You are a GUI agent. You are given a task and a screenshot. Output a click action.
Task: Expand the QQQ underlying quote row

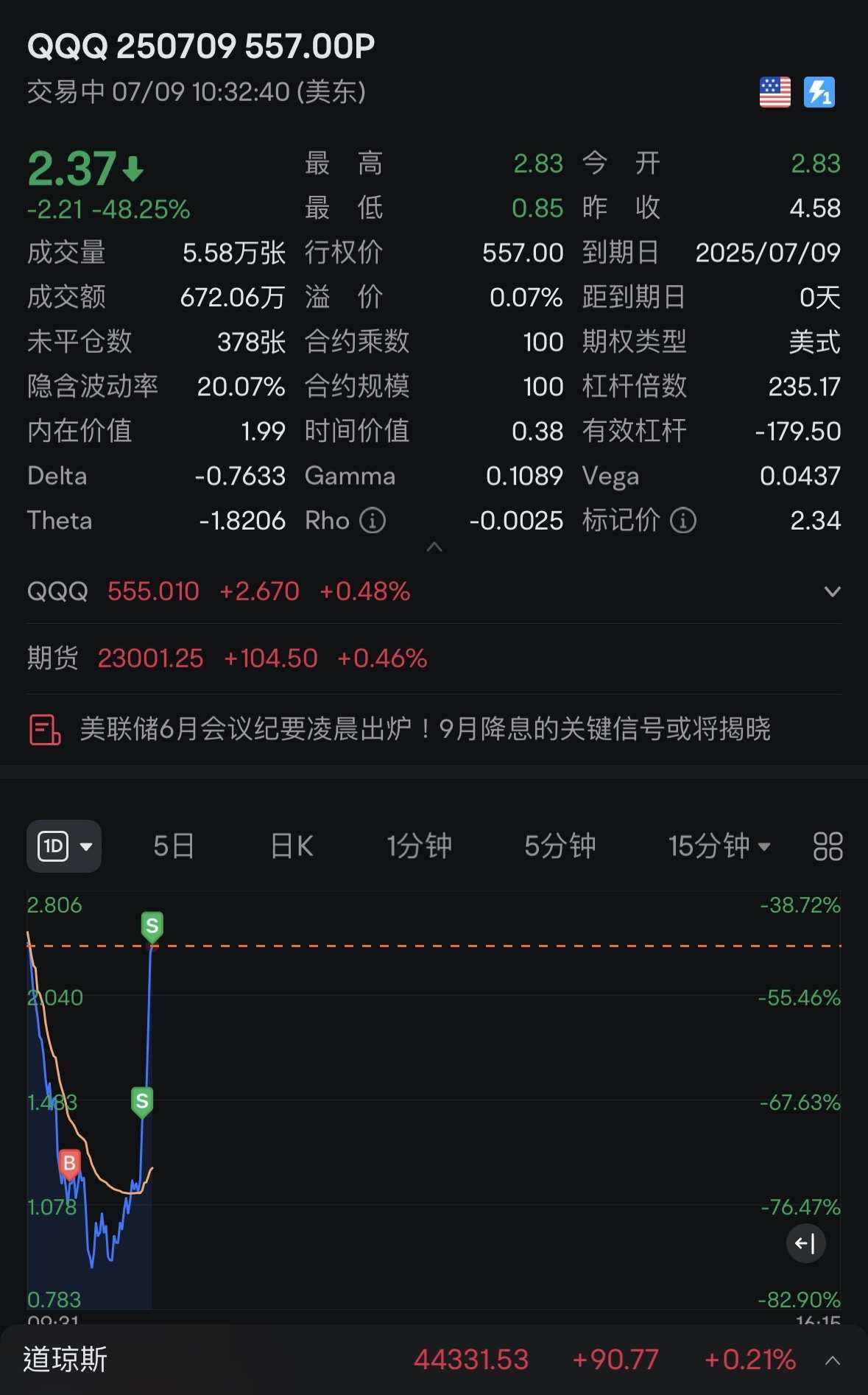click(x=832, y=591)
